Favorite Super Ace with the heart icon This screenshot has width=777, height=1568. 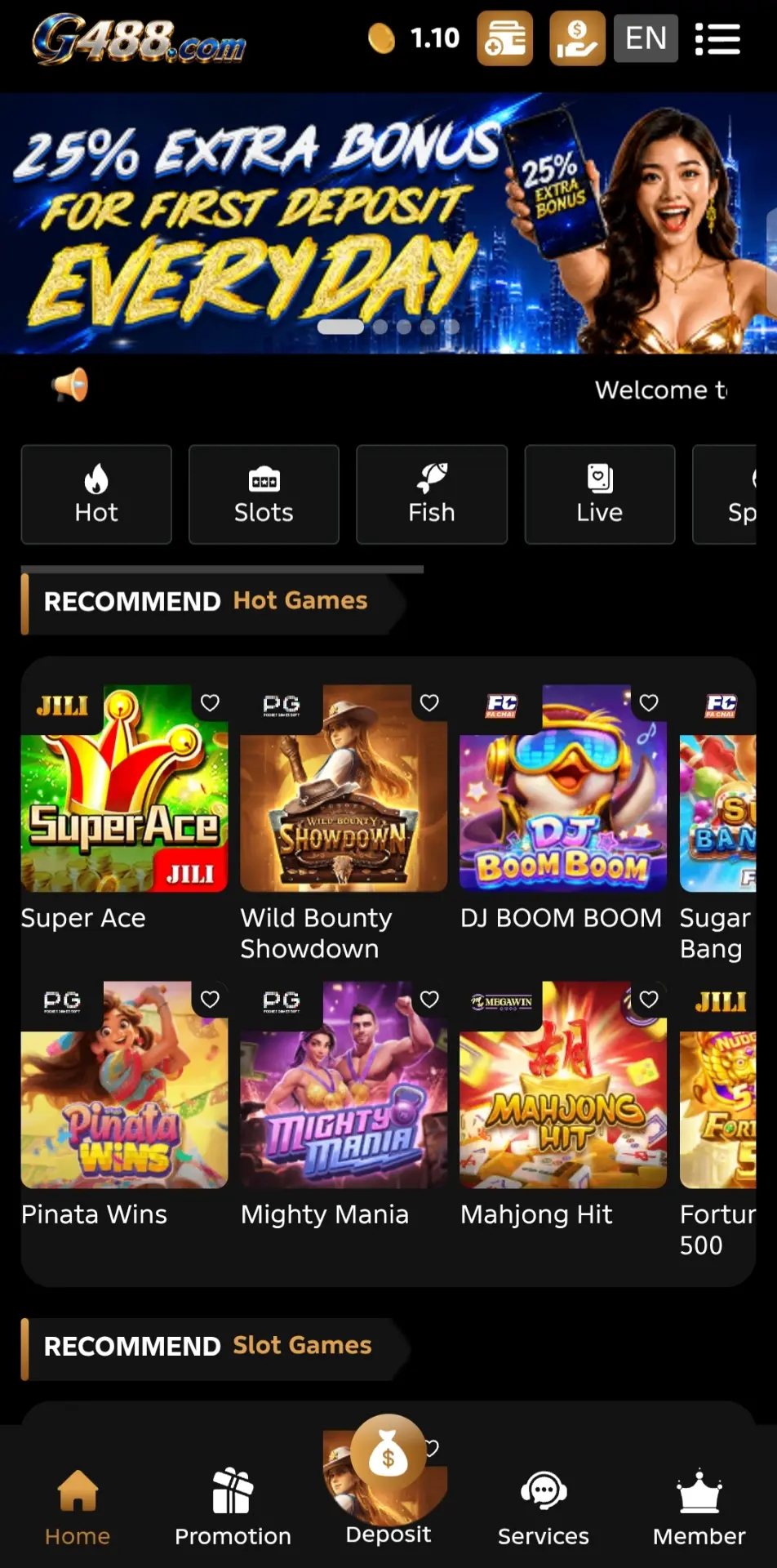210,702
